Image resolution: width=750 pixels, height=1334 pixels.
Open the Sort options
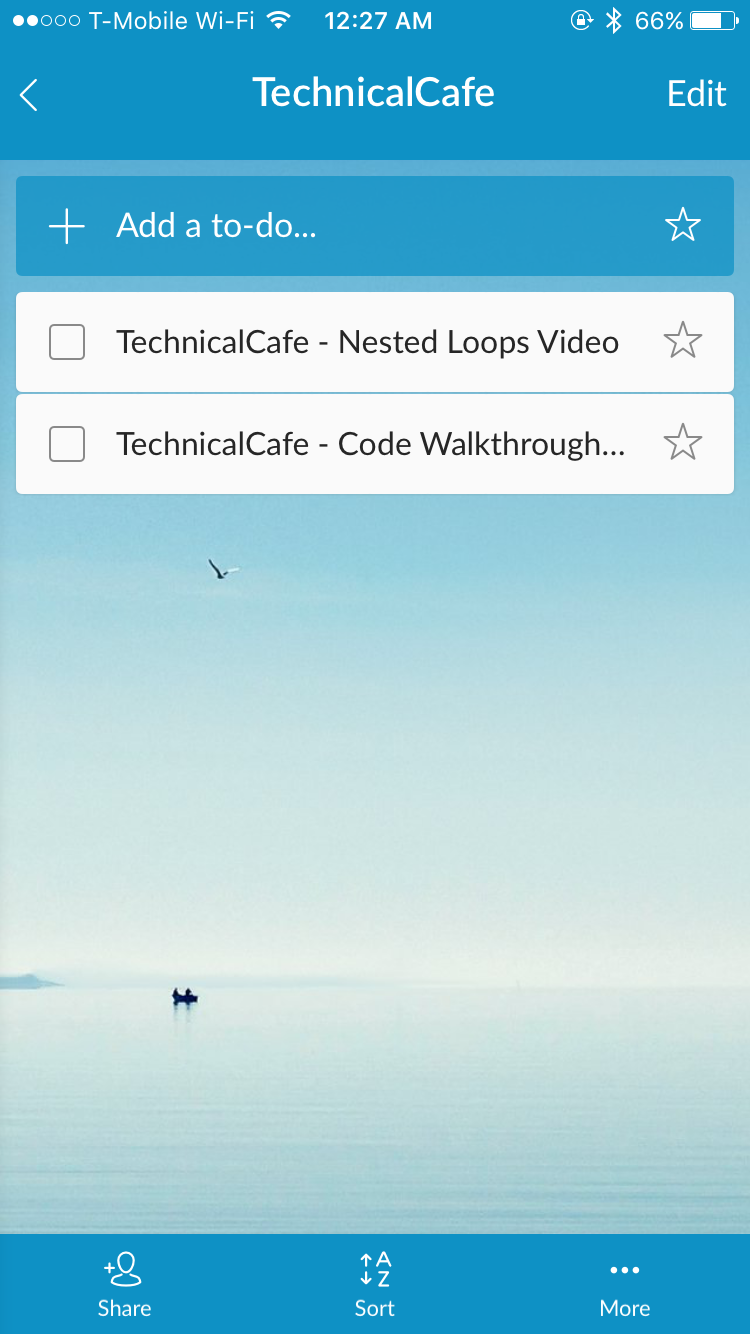click(375, 1284)
